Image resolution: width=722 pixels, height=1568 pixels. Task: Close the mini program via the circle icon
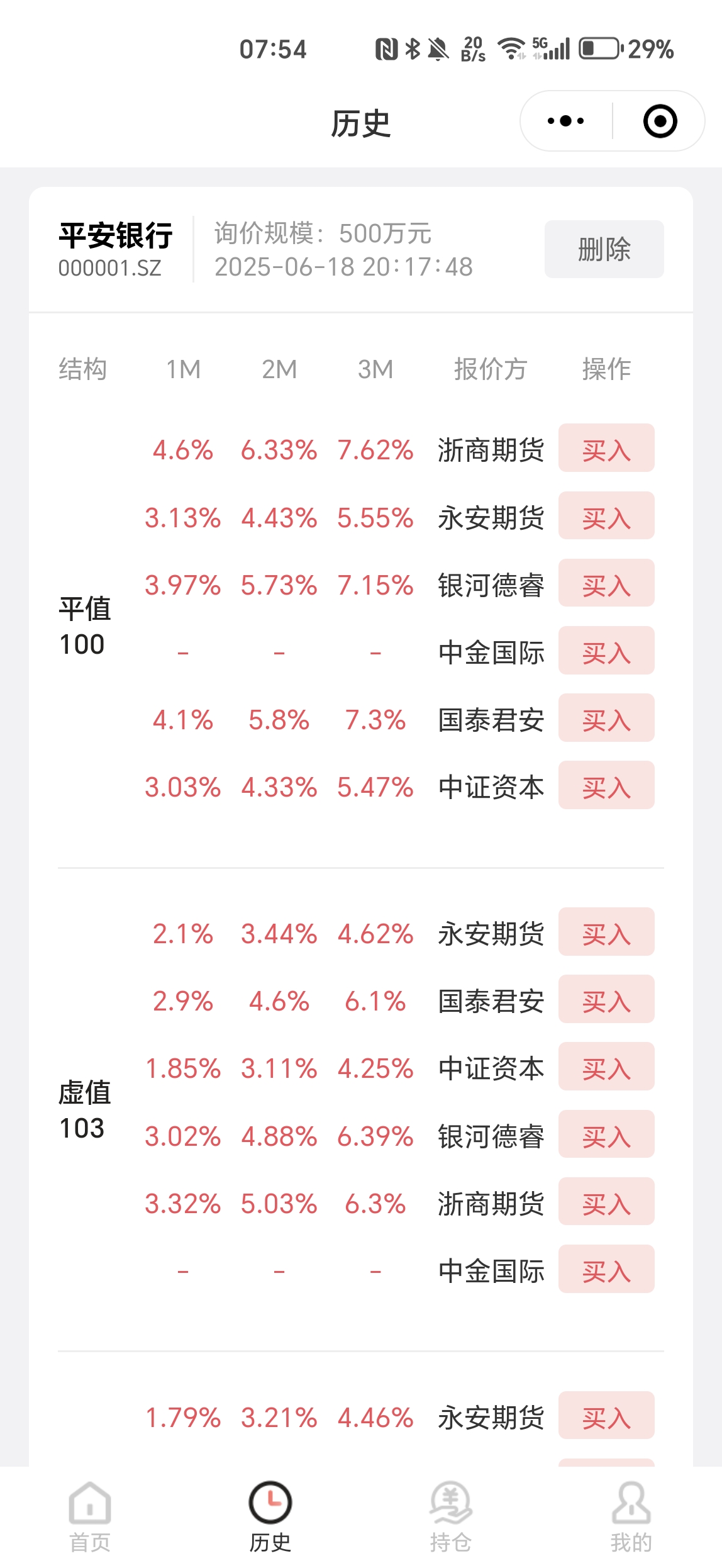(x=660, y=121)
